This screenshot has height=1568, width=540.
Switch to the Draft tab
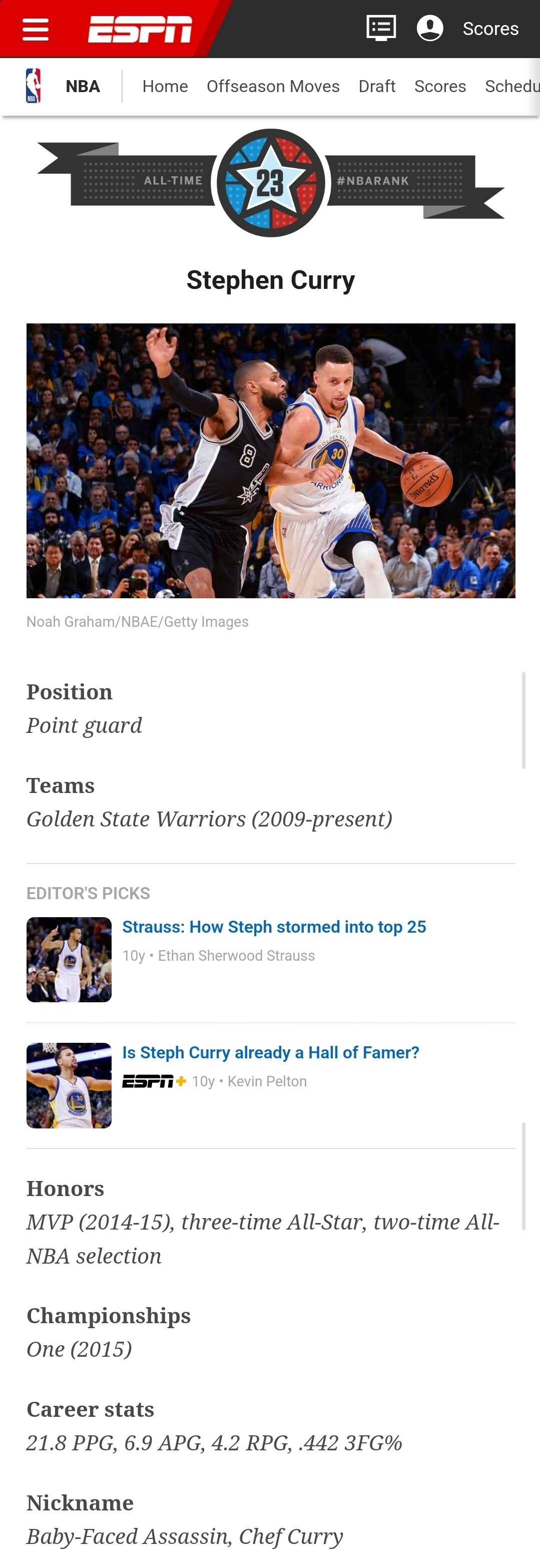(377, 87)
